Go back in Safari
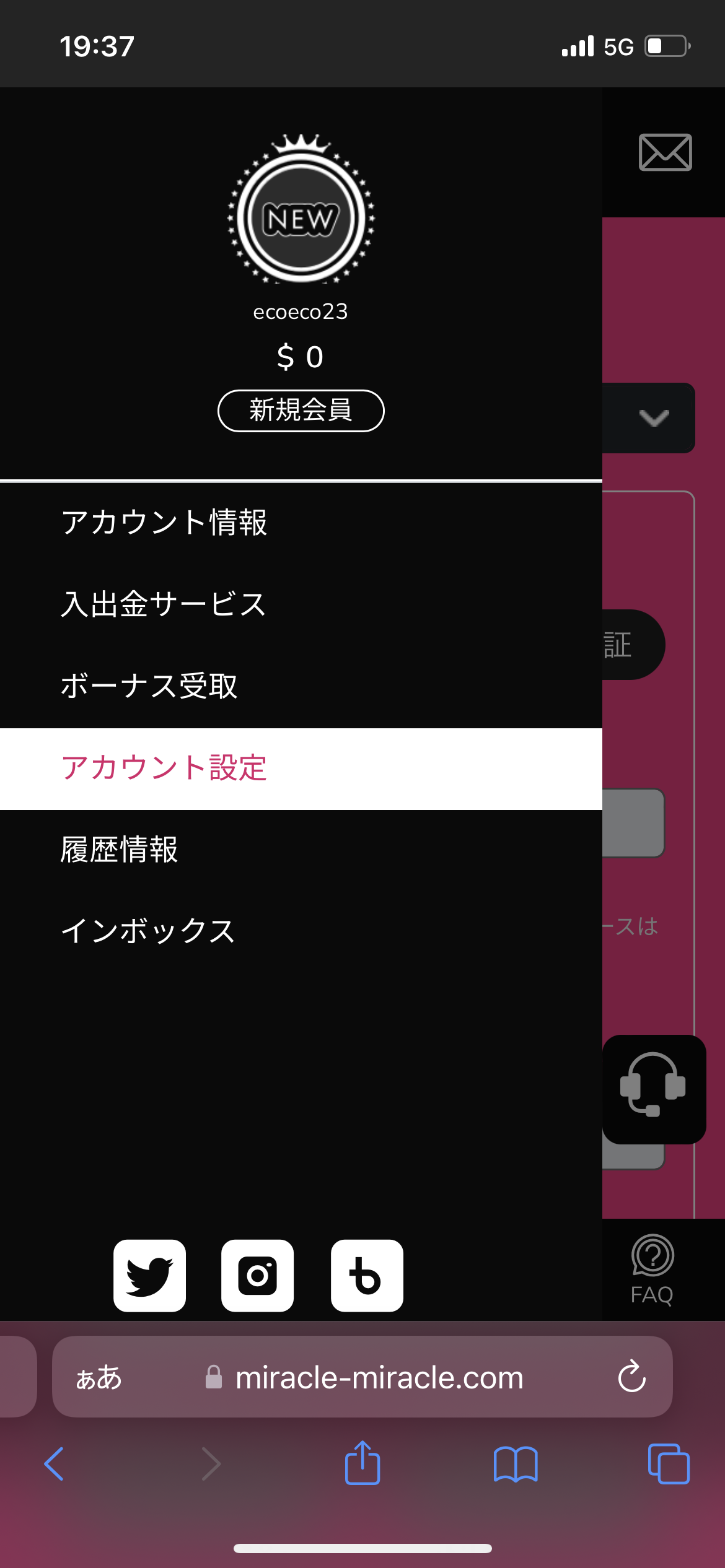Screen dimensions: 725x1568 (x=54, y=1464)
